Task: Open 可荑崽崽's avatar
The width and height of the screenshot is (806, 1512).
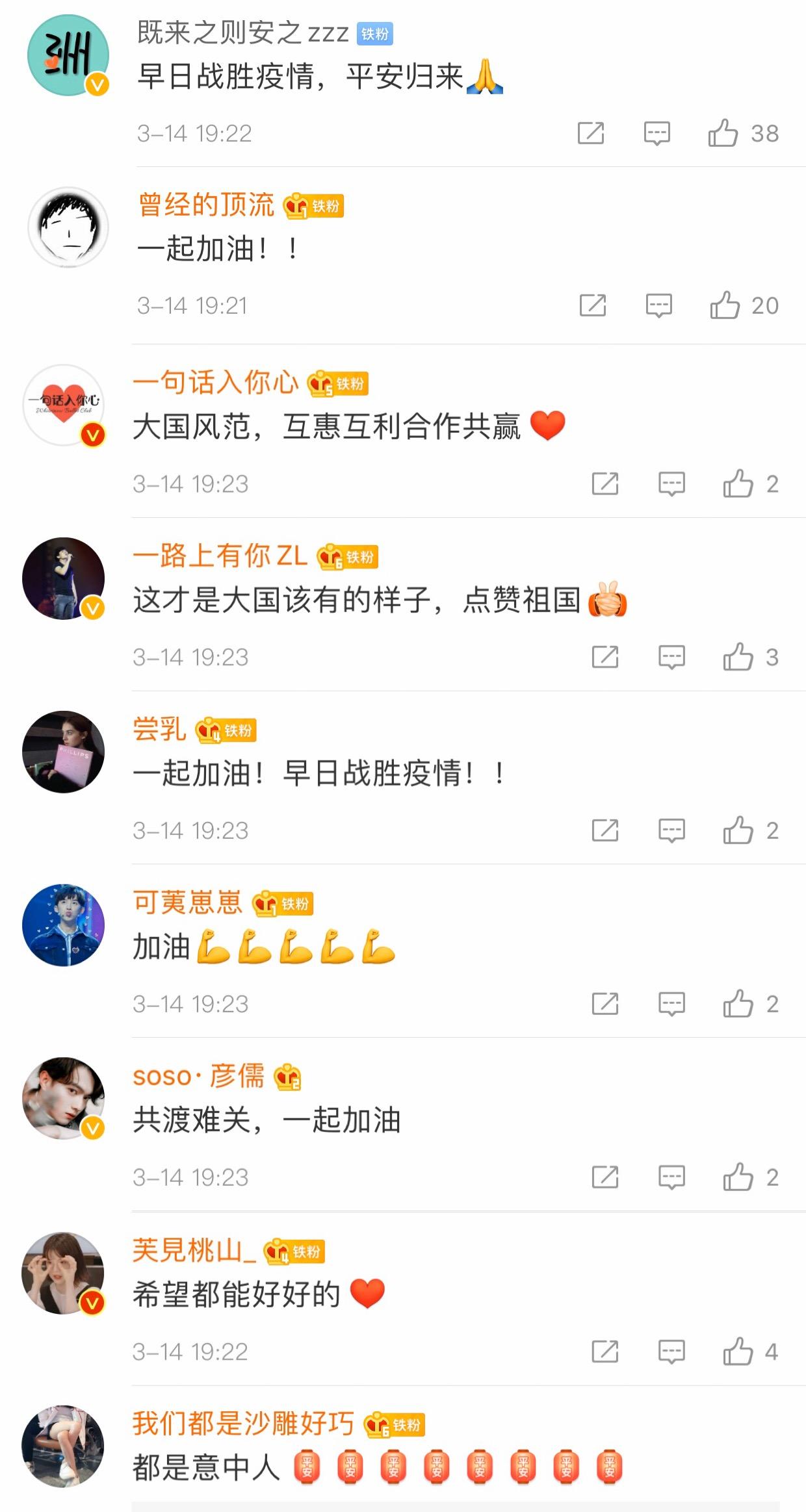Action: (64, 925)
